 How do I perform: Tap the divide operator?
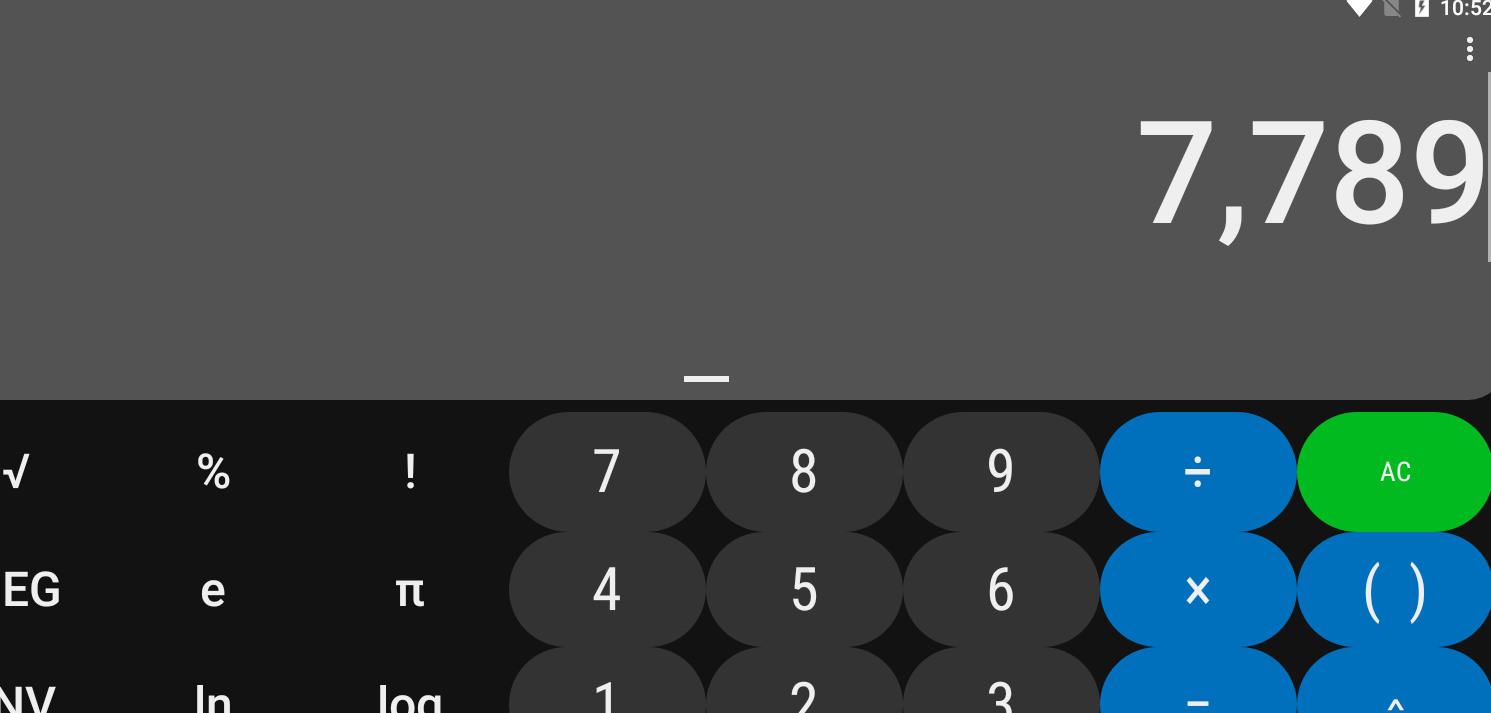(x=1197, y=472)
